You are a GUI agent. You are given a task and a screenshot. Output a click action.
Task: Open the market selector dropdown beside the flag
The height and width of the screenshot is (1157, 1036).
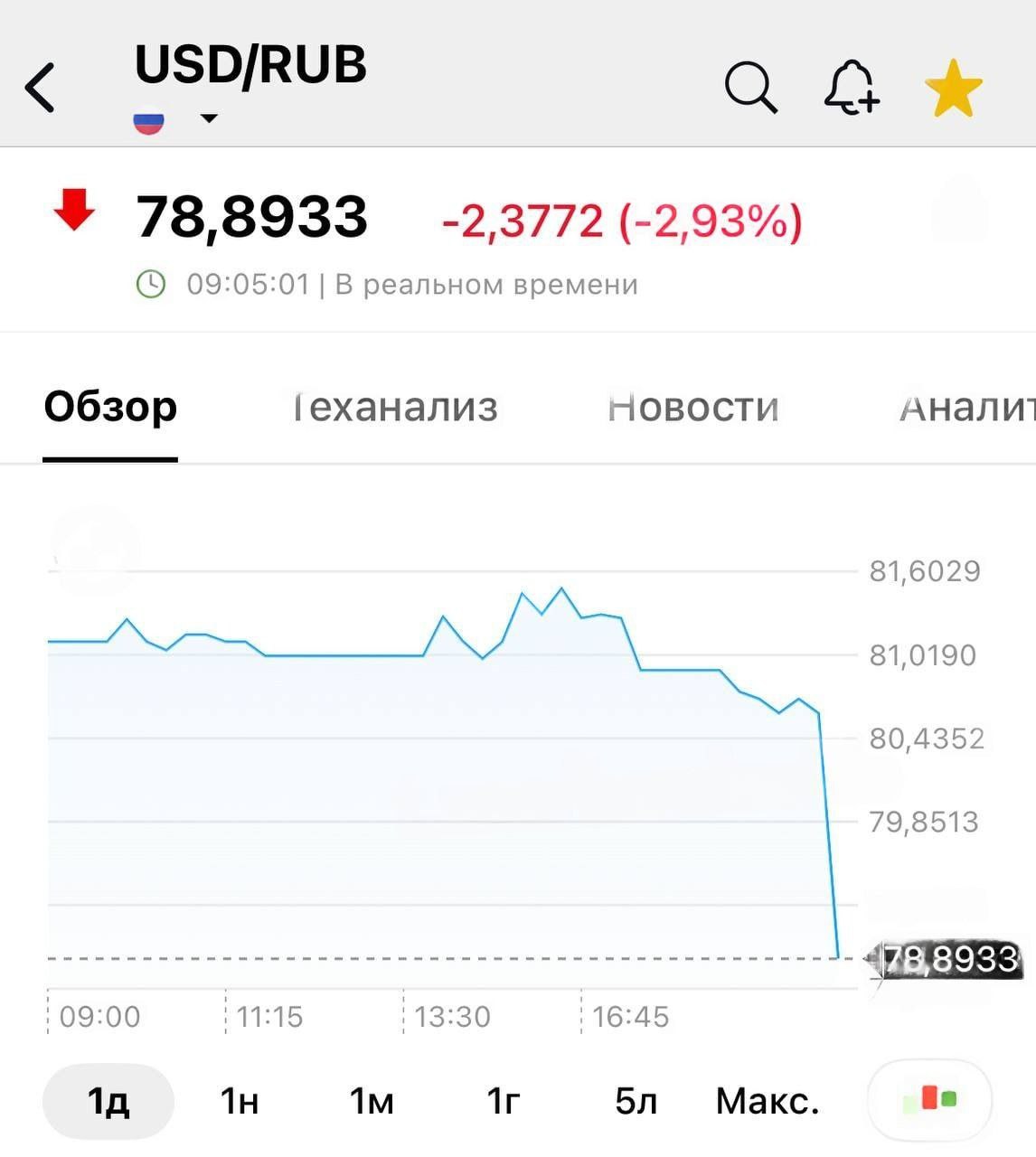[207, 119]
